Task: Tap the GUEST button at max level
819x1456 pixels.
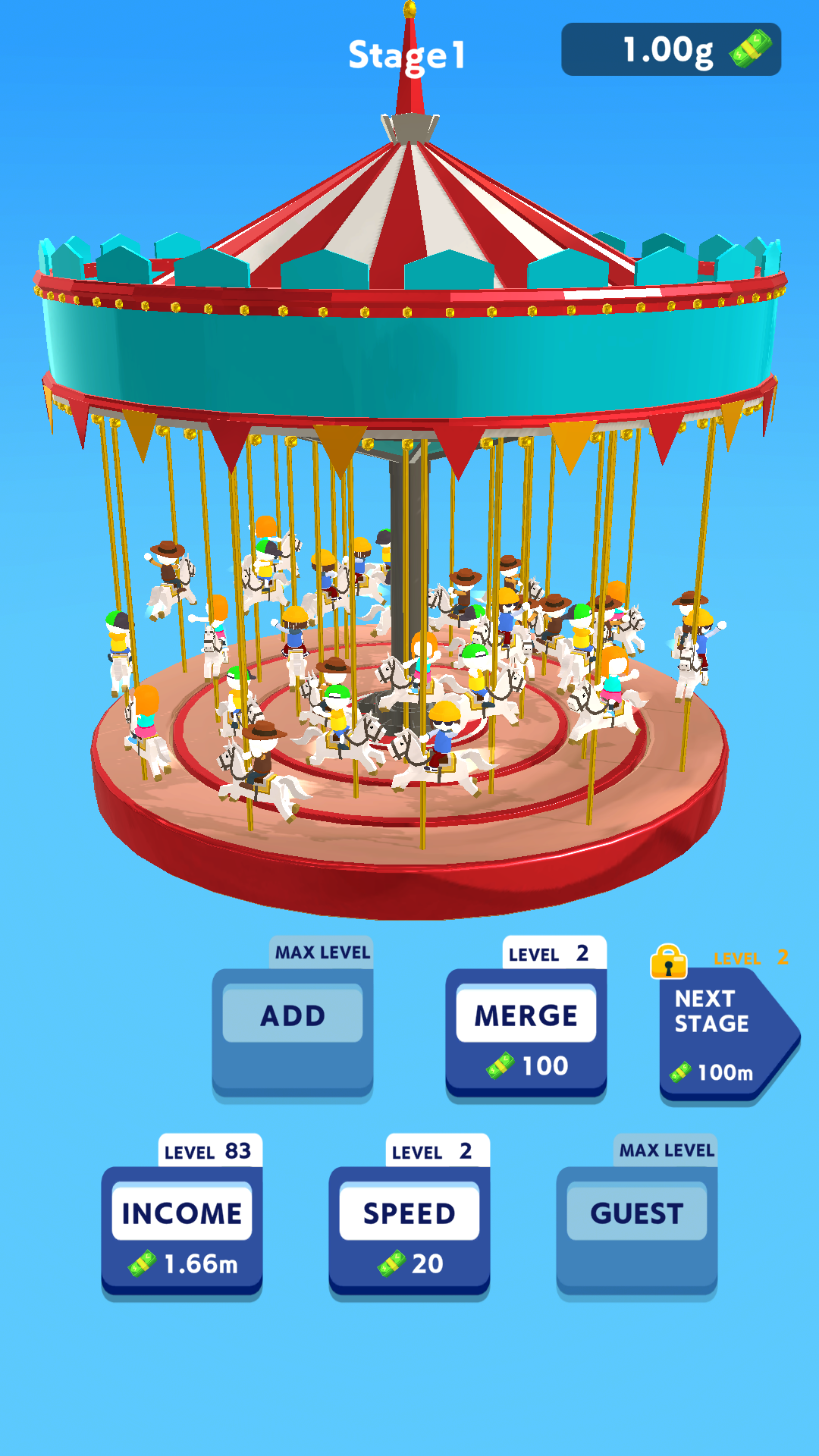Action: (x=637, y=1232)
